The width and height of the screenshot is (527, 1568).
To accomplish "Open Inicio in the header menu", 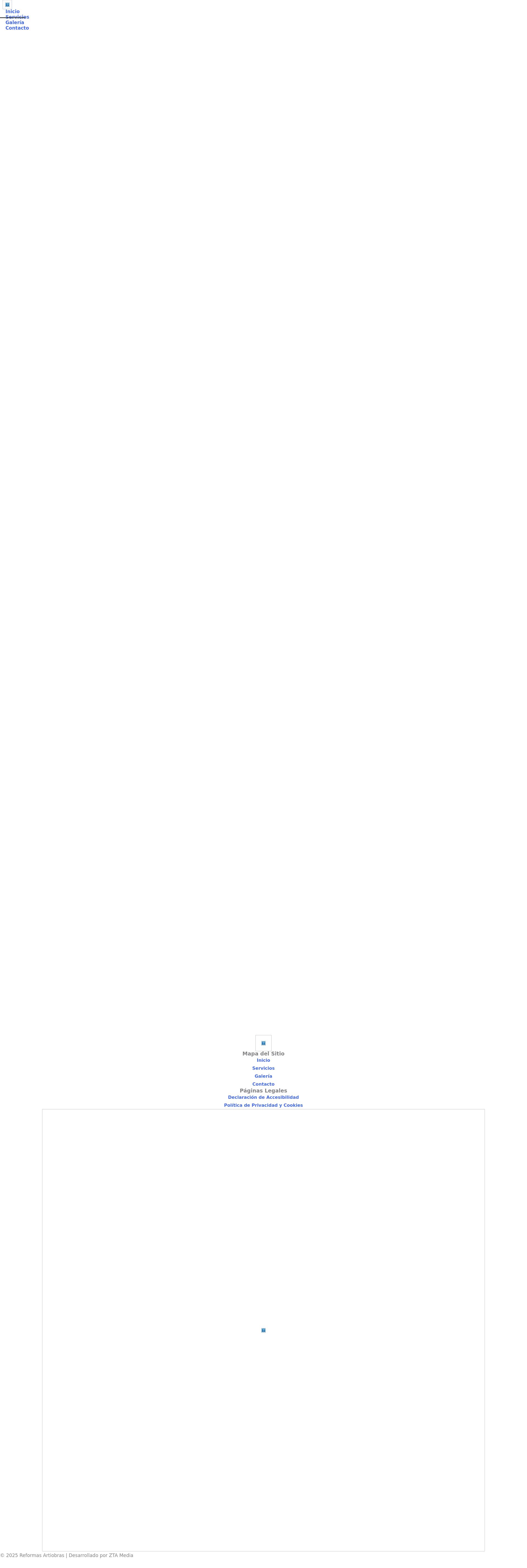I will (12, 12).
